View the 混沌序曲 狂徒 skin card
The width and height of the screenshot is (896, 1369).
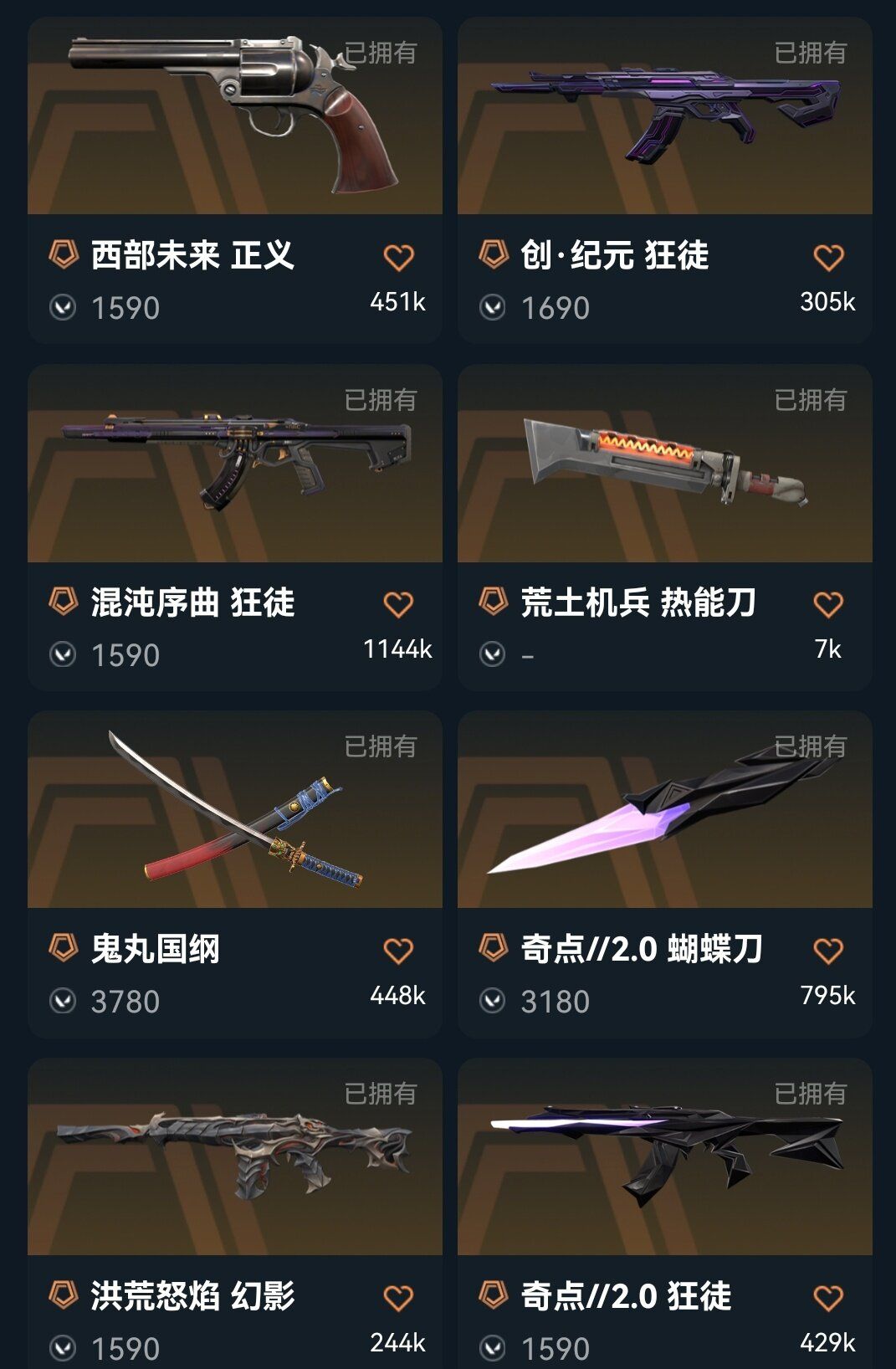tap(234, 464)
